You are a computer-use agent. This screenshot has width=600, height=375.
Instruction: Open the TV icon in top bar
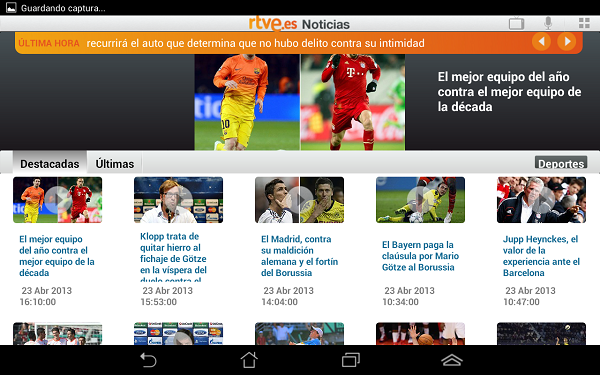tap(516, 24)
